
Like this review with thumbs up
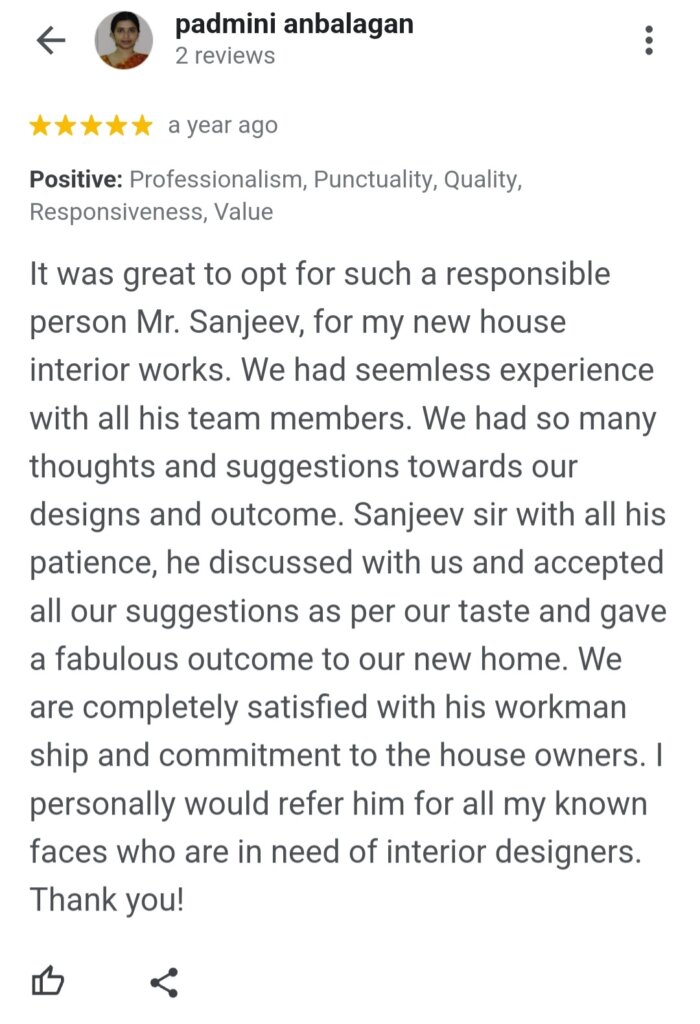(48, 982)
